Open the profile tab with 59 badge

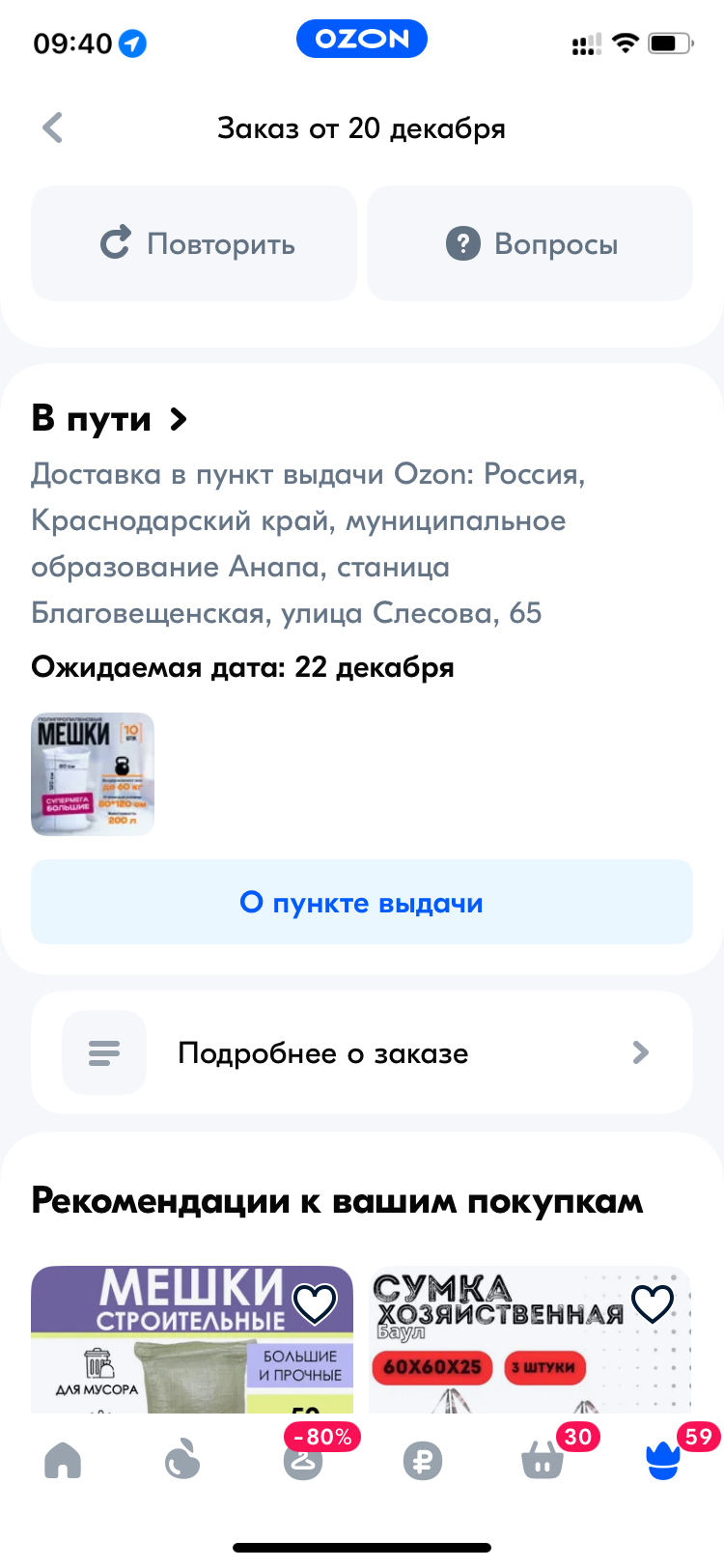[663, 1460]
